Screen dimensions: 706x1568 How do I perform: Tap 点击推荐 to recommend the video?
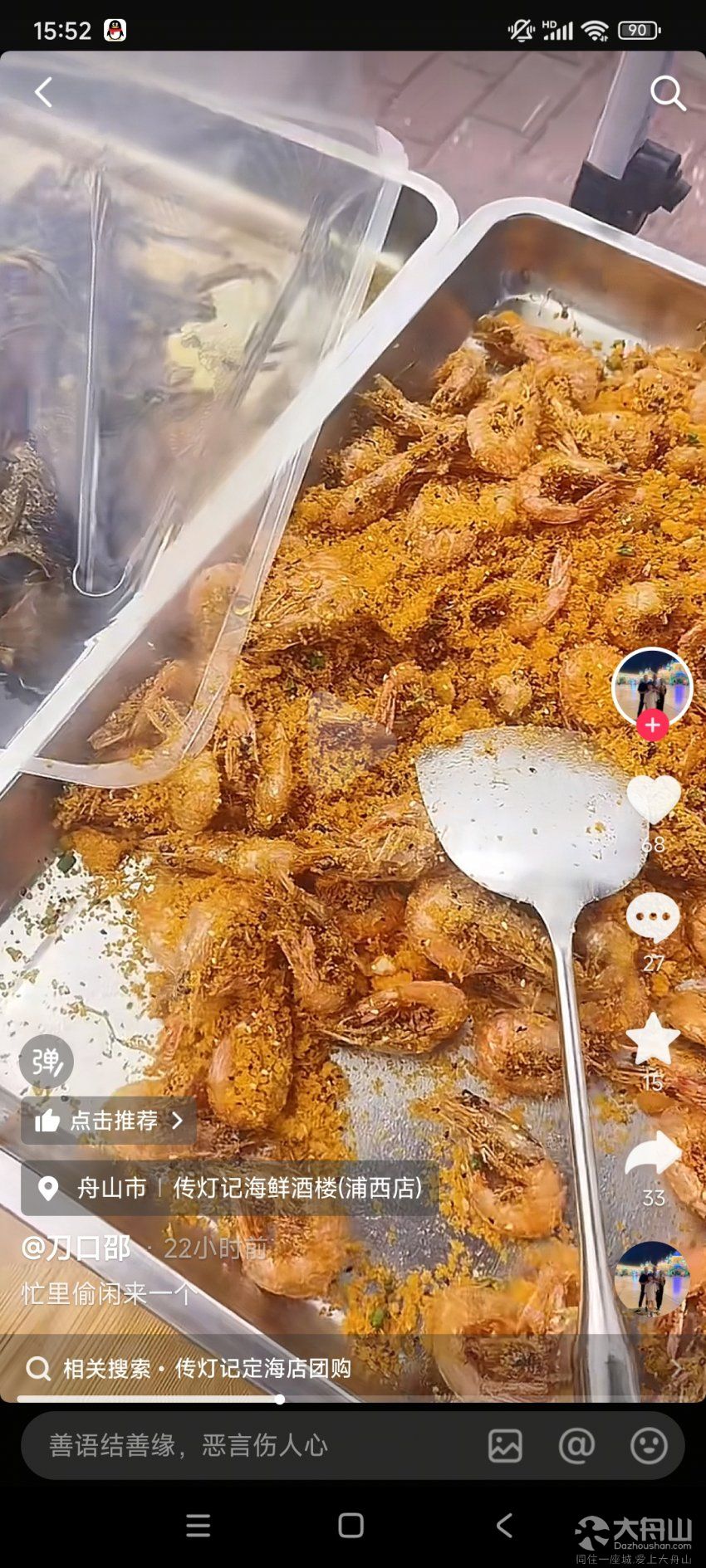(x=109, y=1121)
